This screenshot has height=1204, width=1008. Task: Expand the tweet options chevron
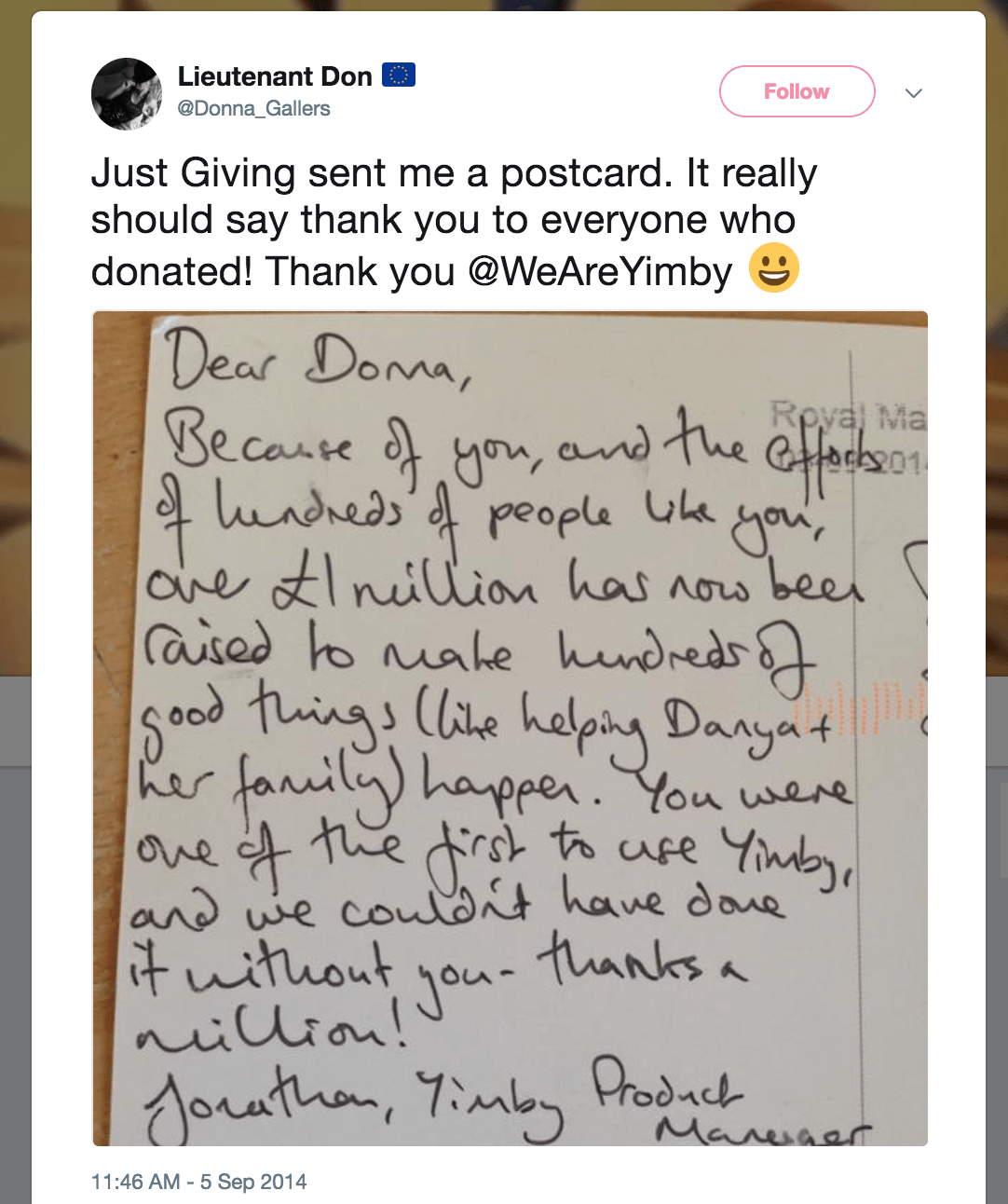click(x=914, y=93)
